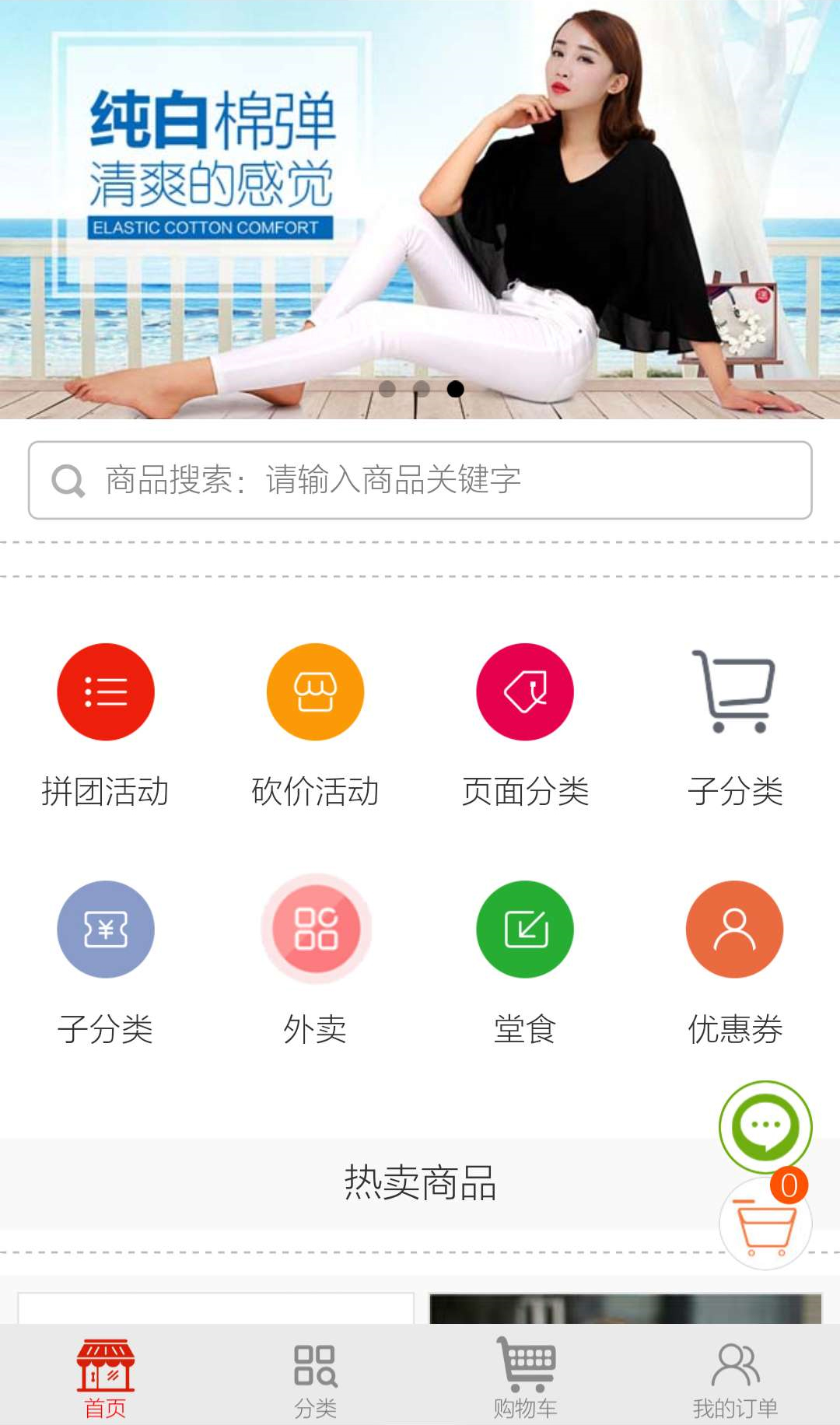This screenshot has height=1425, width=840.
Task: Switch to the 首页 home tab
Action: (x=106, y=1377)
